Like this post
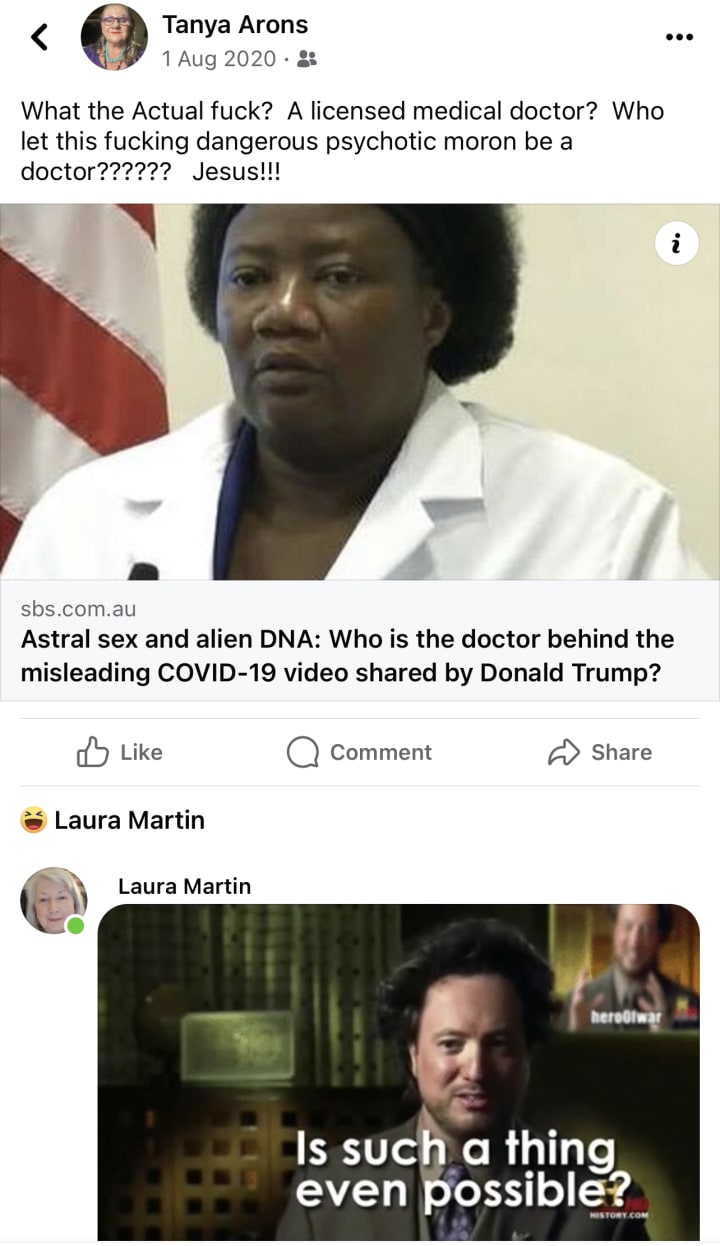This screenshot has height=1246, width=720. point(119,752)
